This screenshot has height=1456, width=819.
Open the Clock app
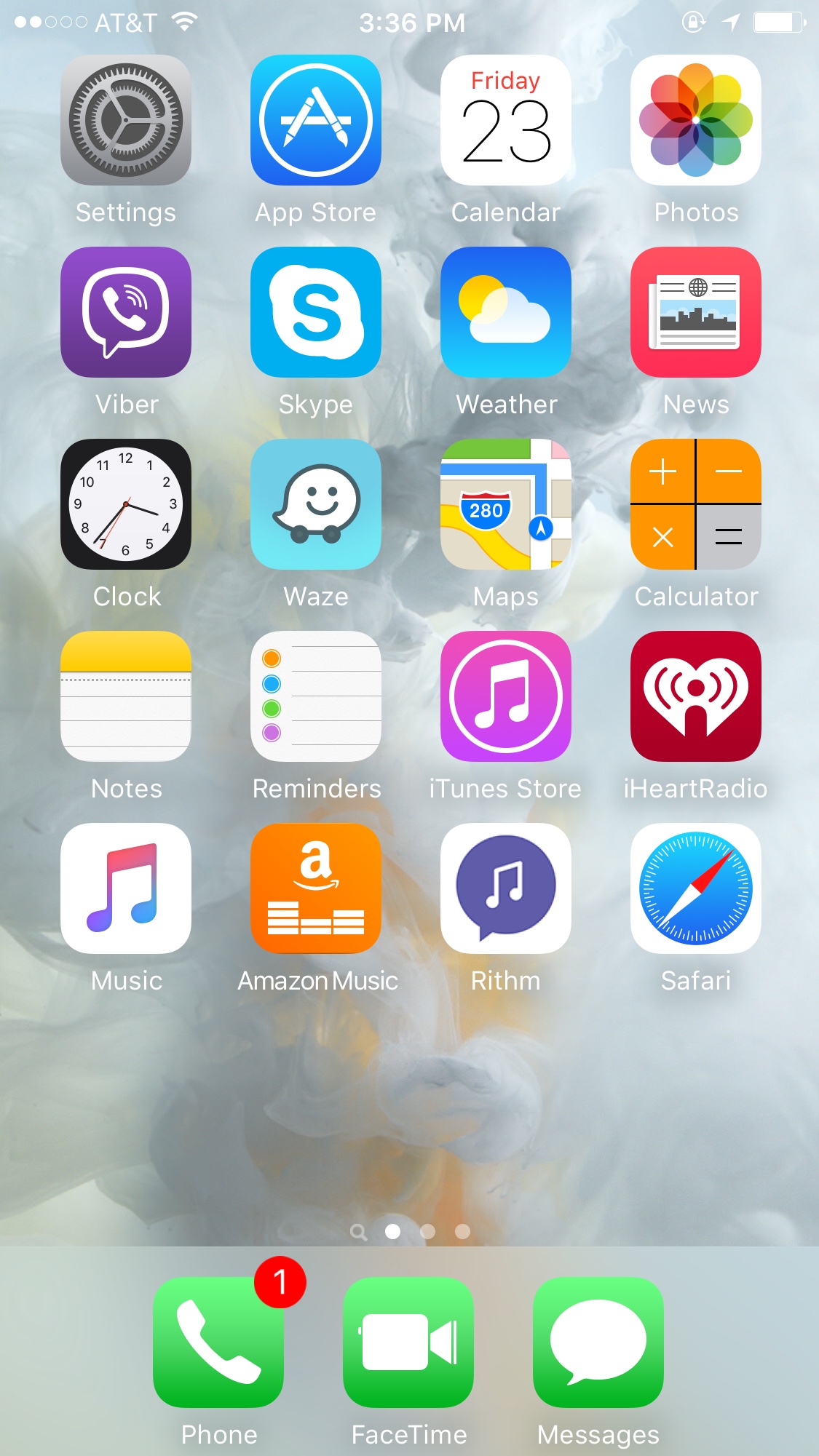point(126,504)
